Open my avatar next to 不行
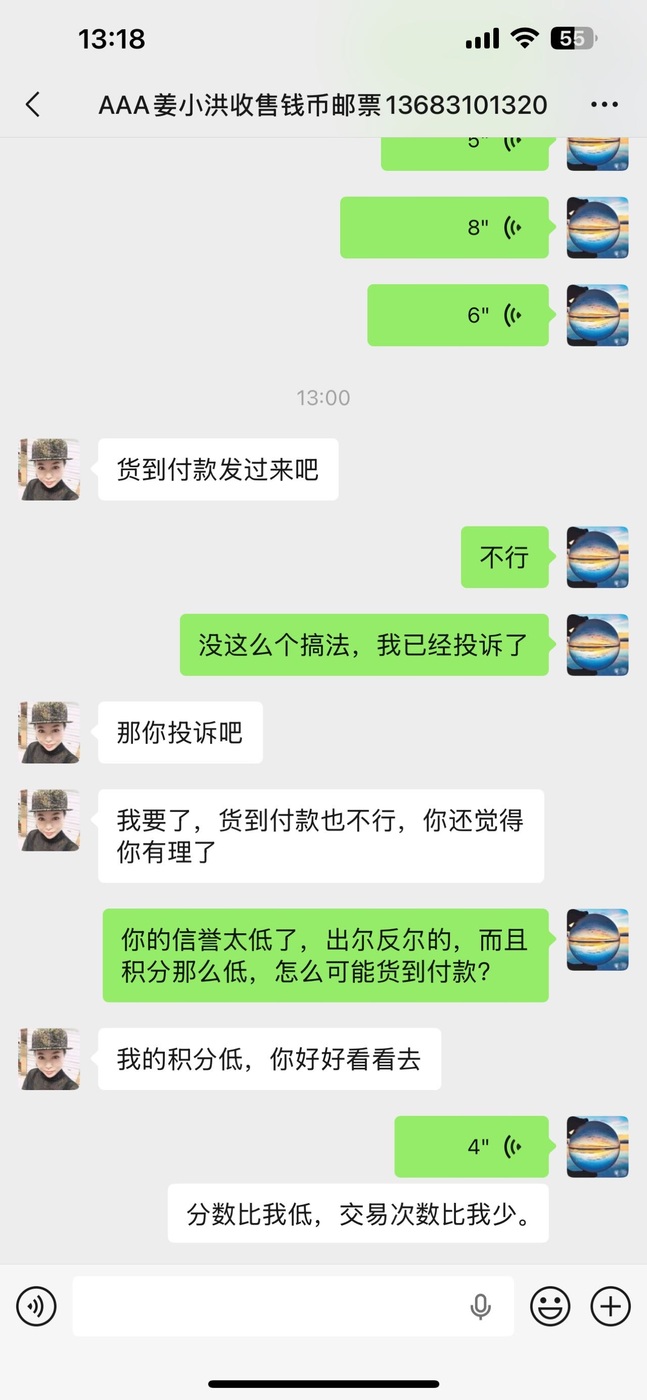Viewport: 647px width, 1400px height. [598, 557]
